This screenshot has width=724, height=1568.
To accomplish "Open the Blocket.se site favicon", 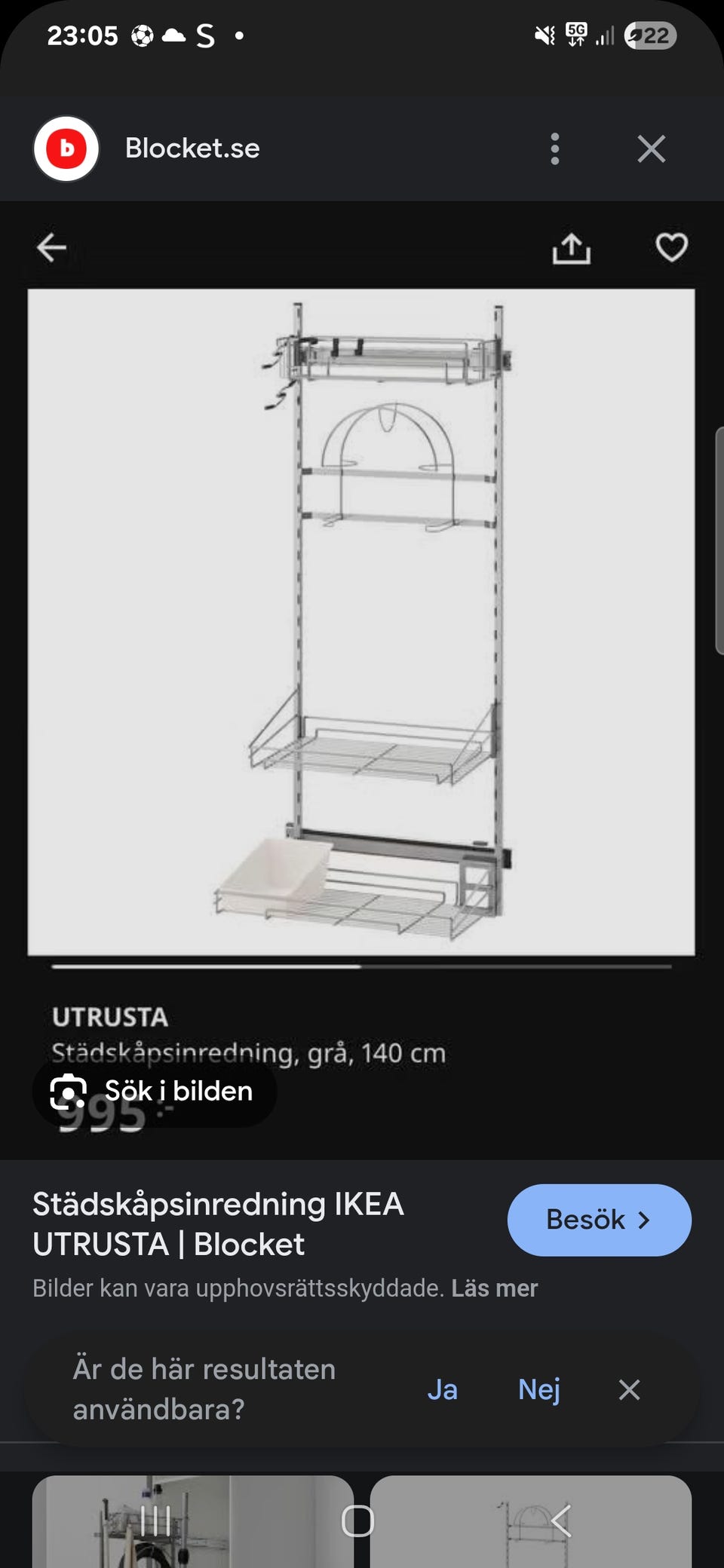I will [x=66, y=148].
